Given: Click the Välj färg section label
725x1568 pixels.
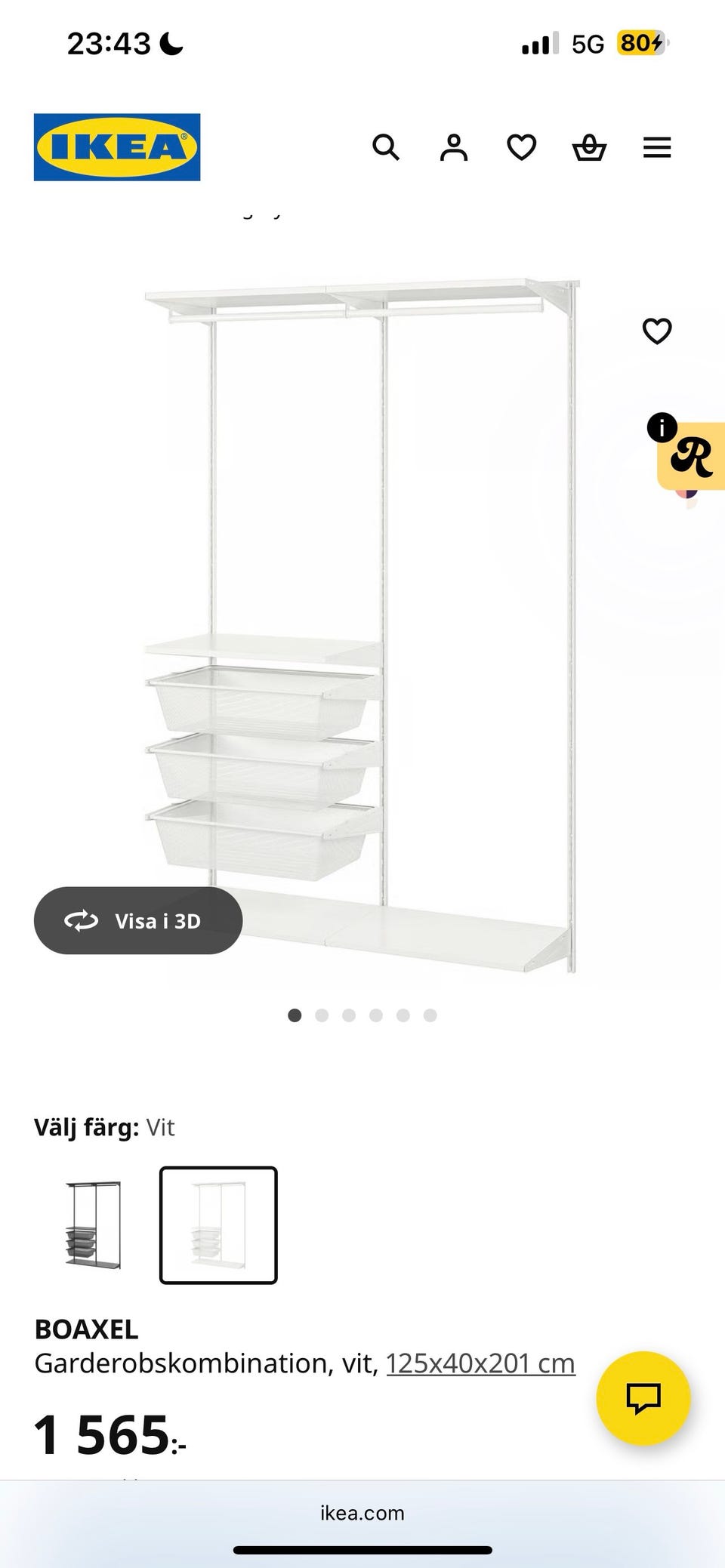Looking at the screenshot, I should click(85, 1126).
